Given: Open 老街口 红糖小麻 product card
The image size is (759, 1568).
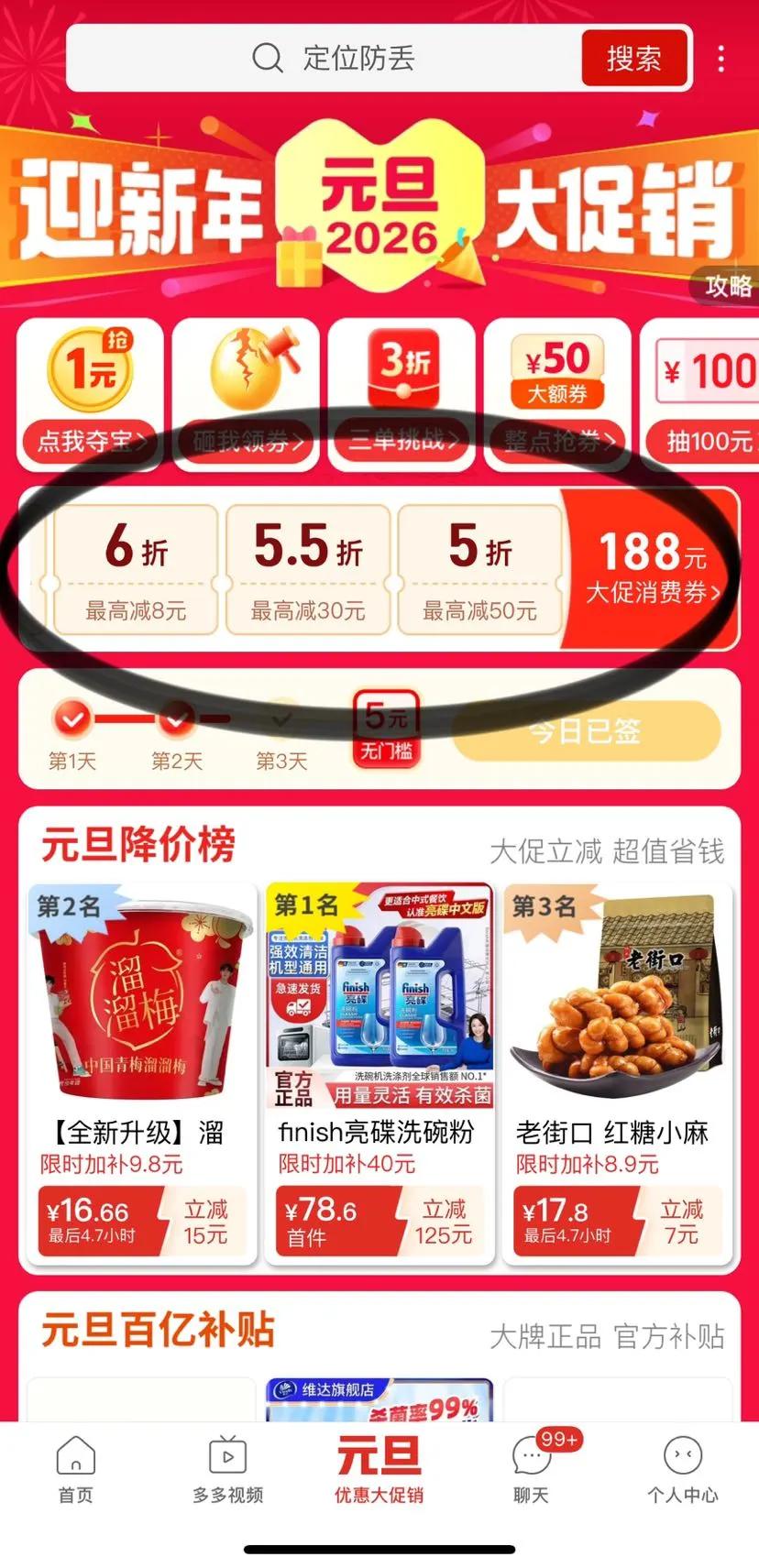Looking at the screenshot, I should click(x=617, y=1072).
